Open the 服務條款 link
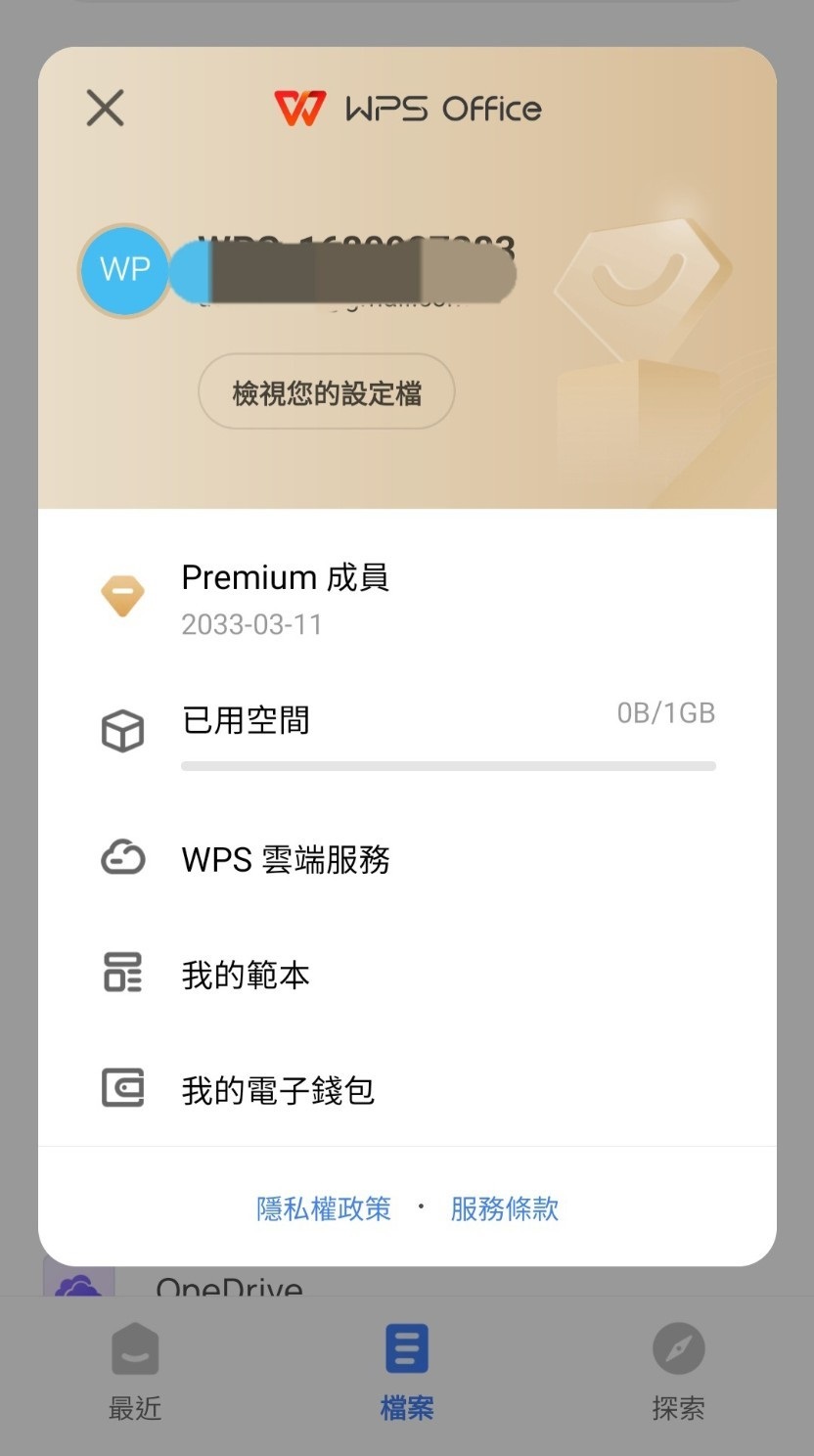Viewport: 814px width, 1456px height. [504, 1208]
